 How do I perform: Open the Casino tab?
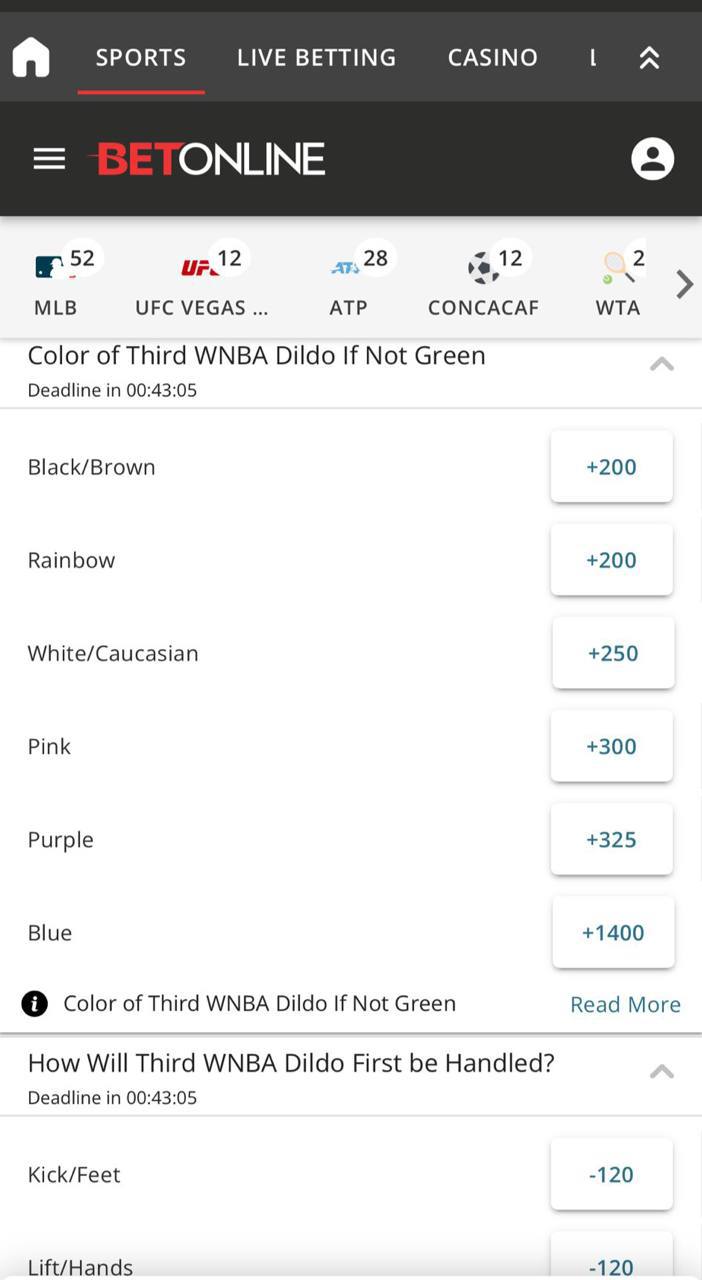[492, 58]
